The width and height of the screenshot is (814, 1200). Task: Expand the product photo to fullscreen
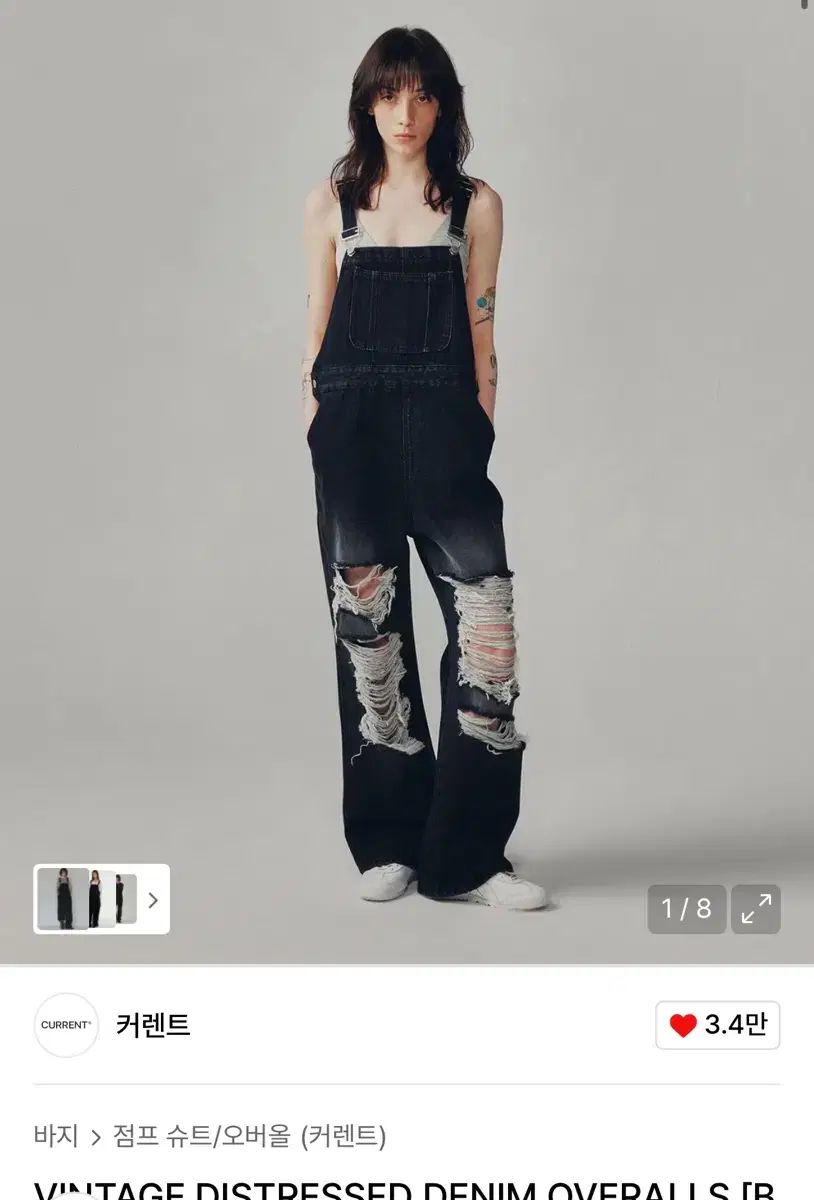pos(756,909)
